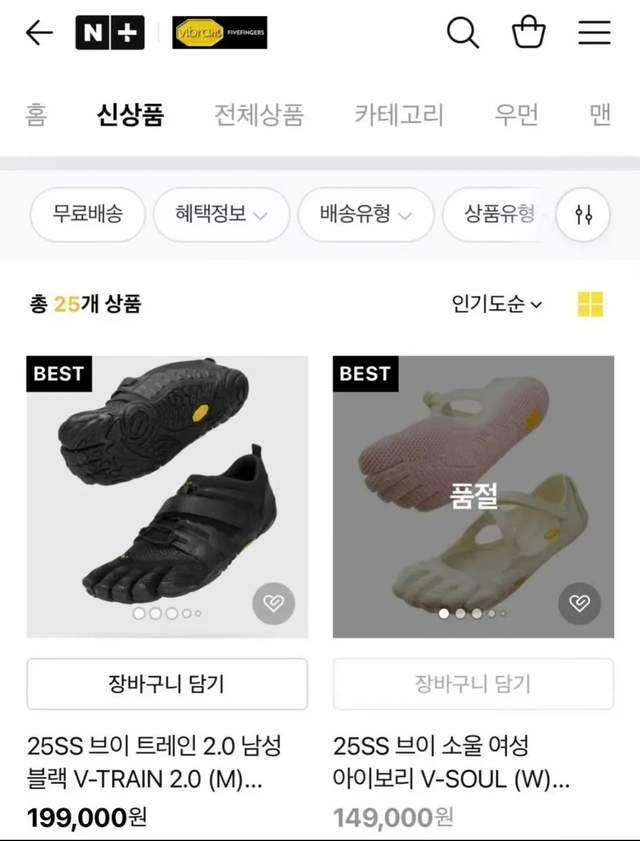
Task: Expand the 혜택정보 filter
Action: pos(221,214)
